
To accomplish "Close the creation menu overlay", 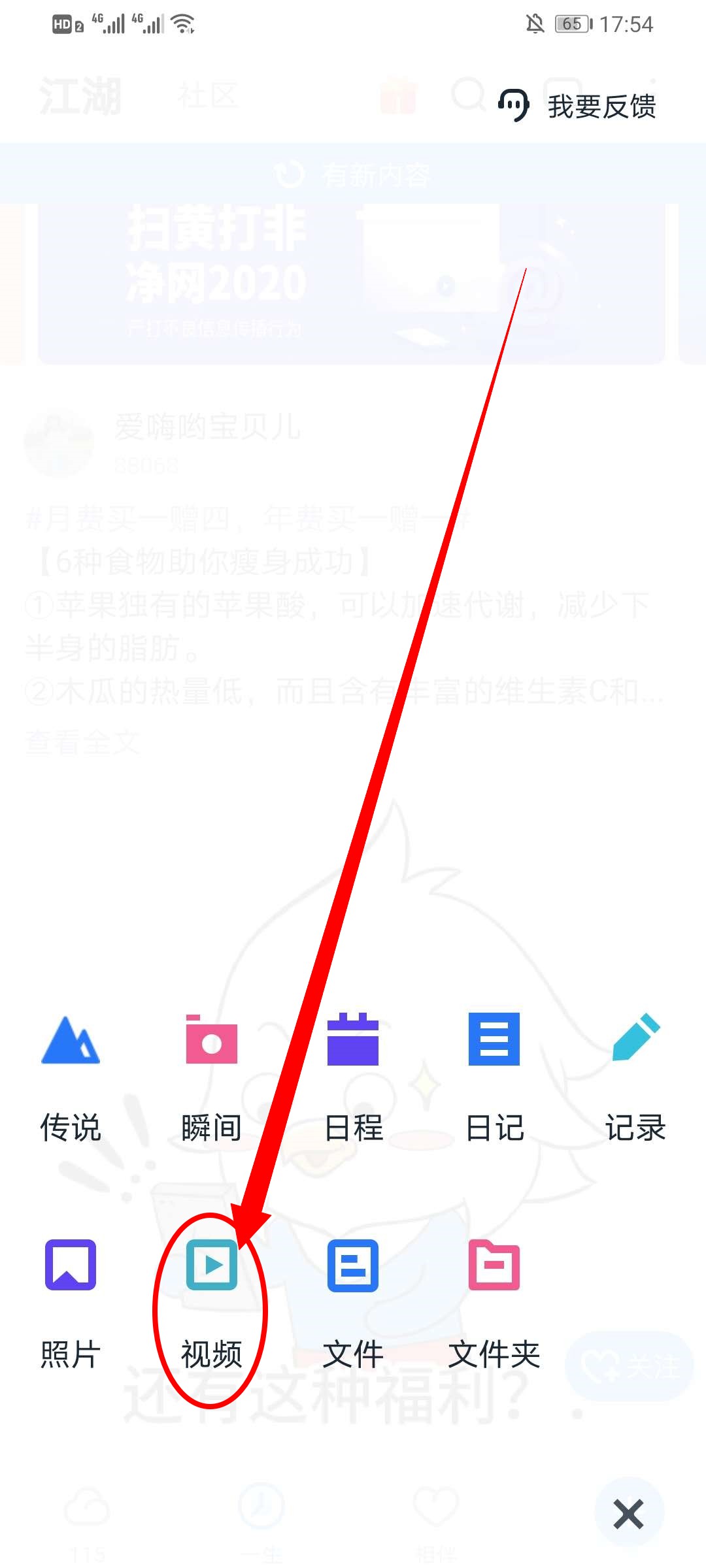I will tap(628, 1514).
